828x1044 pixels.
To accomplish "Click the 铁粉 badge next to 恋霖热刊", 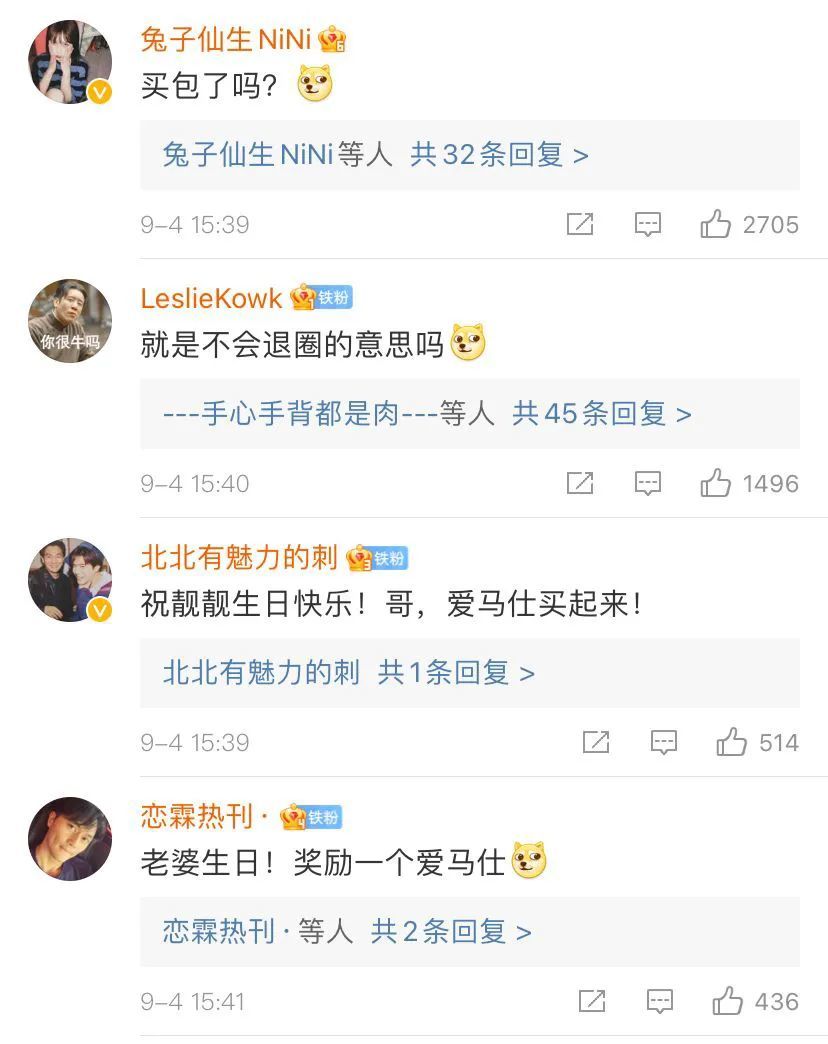I will 320,816.
